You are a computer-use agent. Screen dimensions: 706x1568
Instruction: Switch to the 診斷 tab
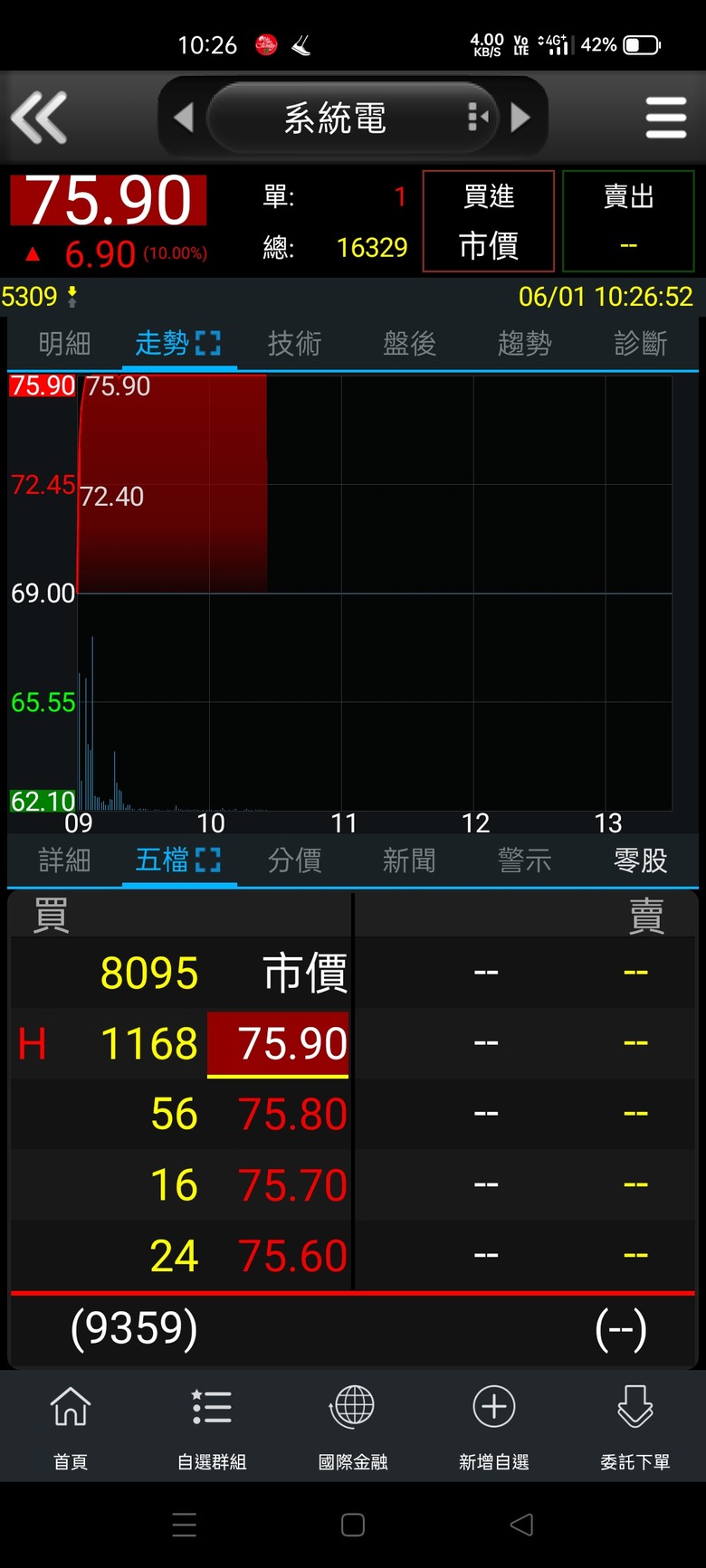tap(640, 344)
